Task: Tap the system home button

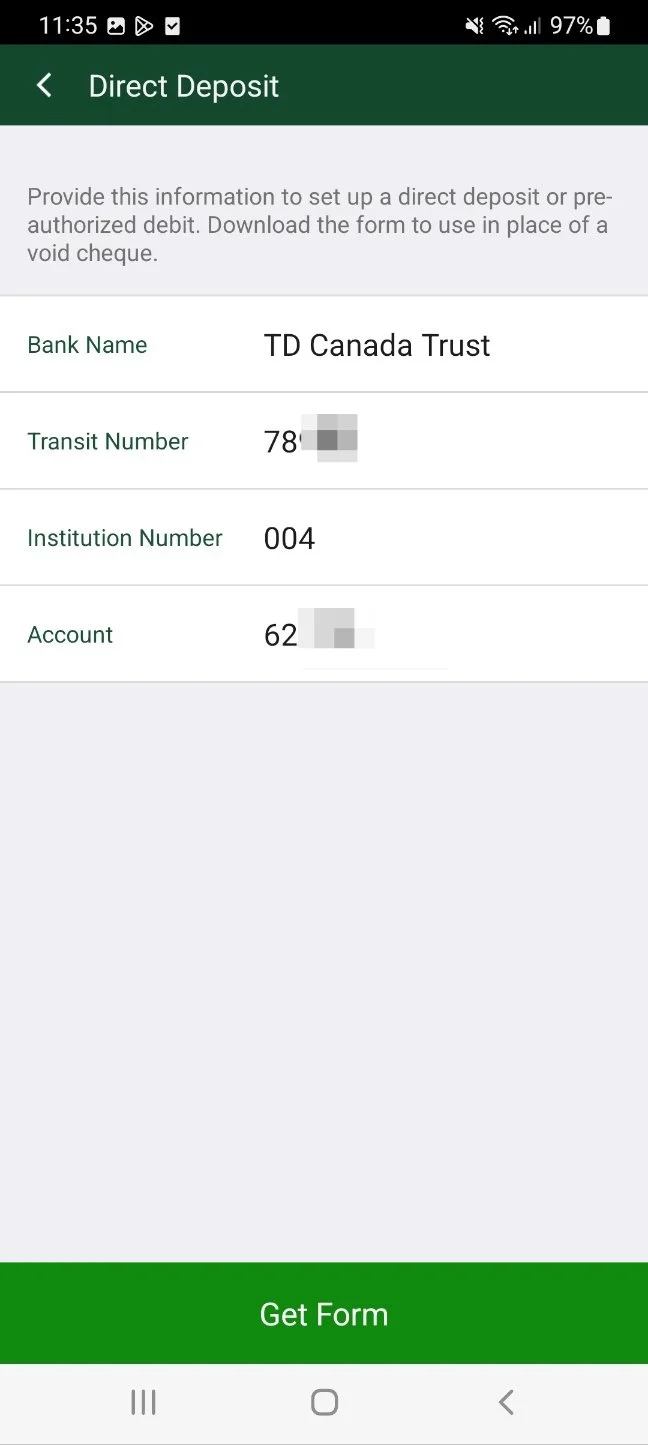Action: pyautogui.click(x=324, y=1402)
